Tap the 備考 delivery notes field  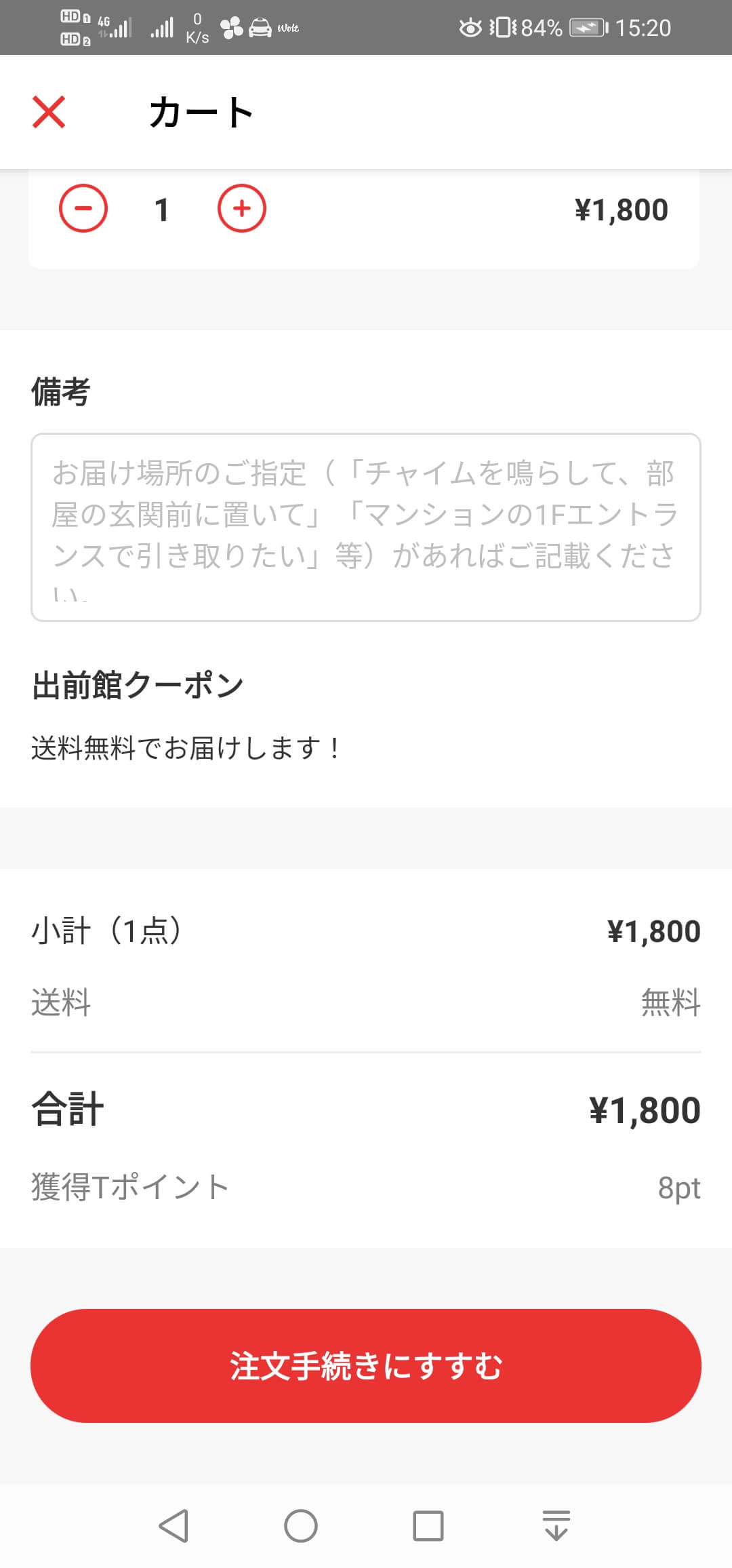366,527
